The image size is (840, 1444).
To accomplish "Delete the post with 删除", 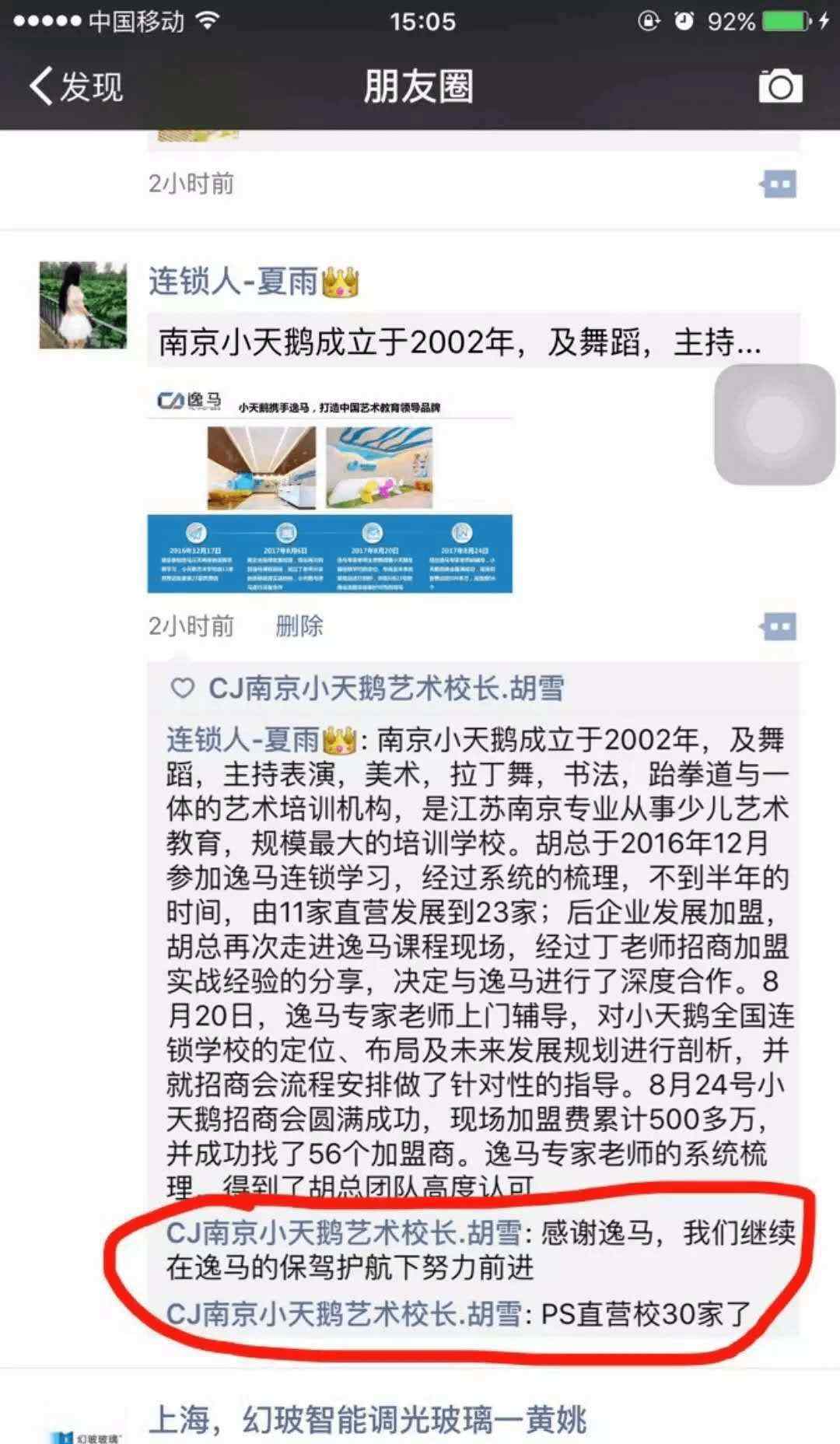I will coord(299,626).
